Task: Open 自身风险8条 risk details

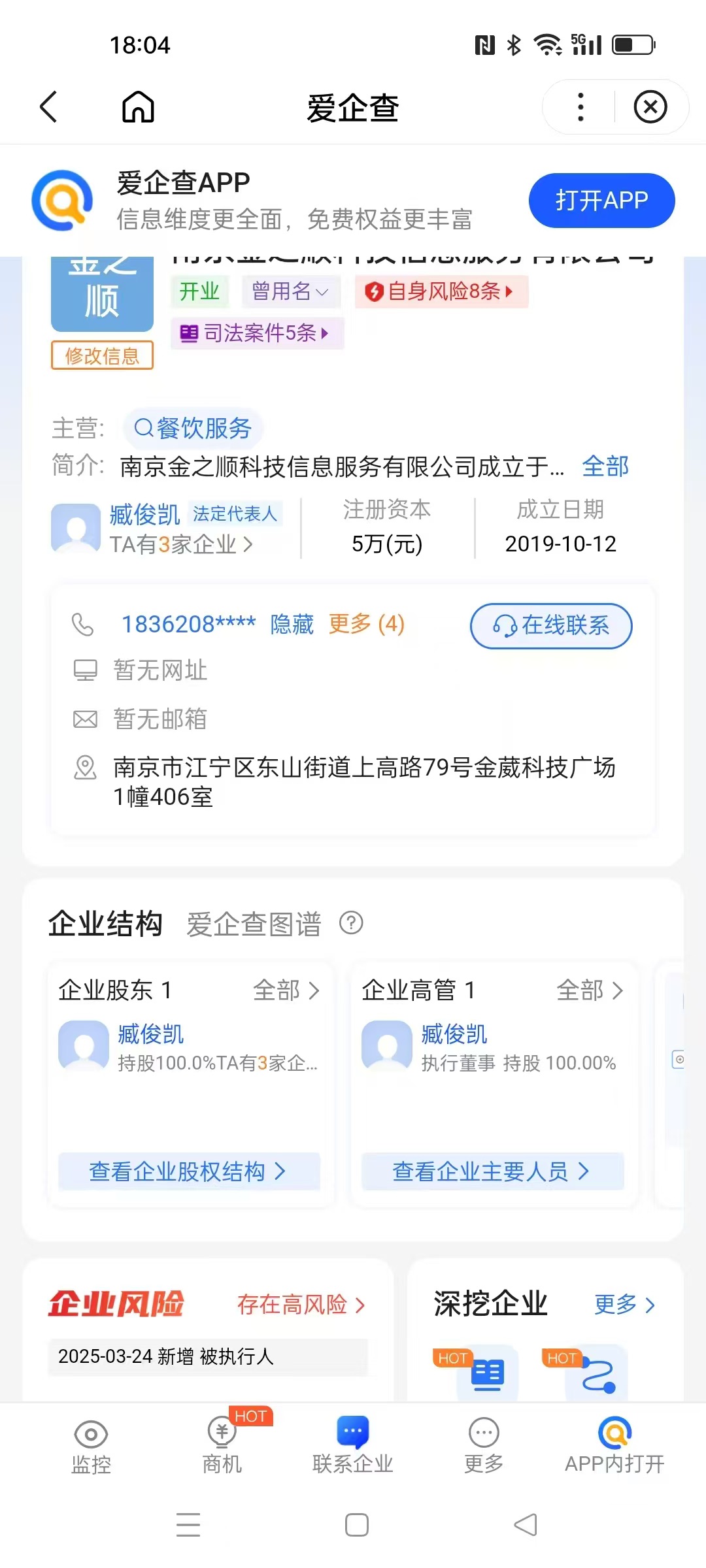Action: point(441,291)
